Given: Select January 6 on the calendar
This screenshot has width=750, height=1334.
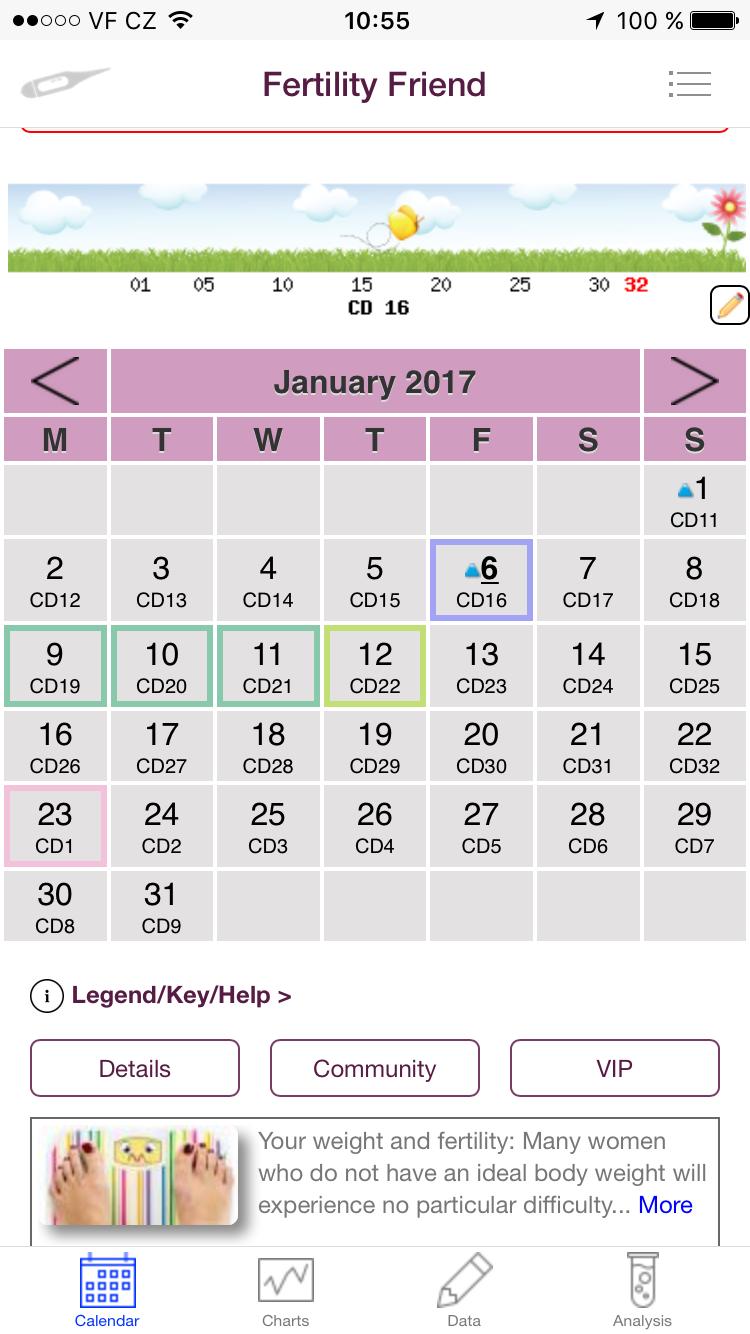Looking at the screenshot, I should (481, 581).
